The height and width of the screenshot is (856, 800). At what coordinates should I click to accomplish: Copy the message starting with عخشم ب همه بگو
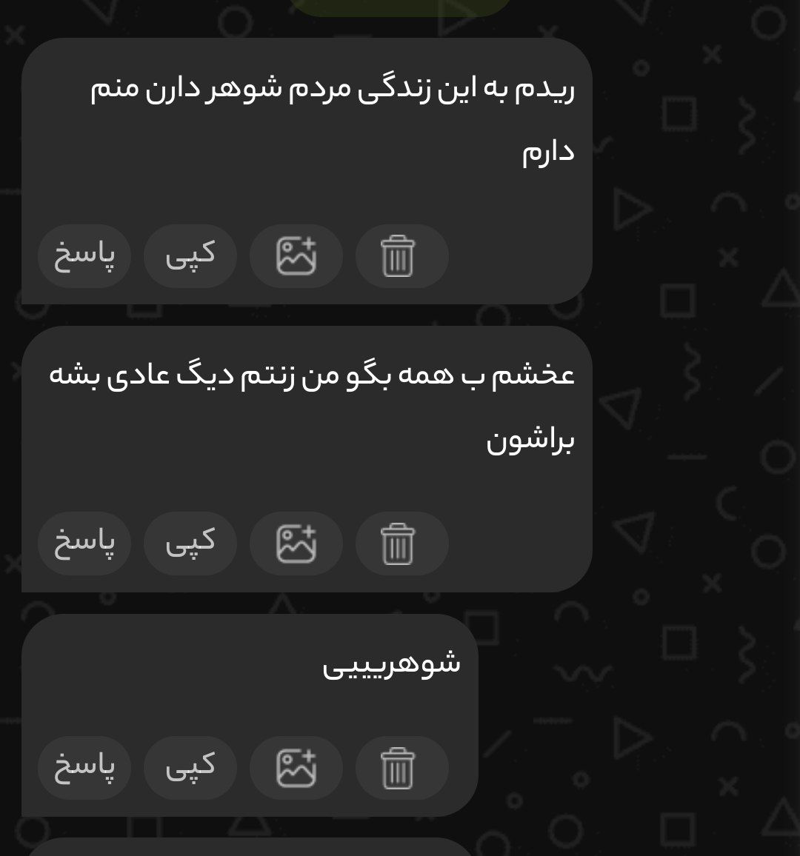(190, 544)
